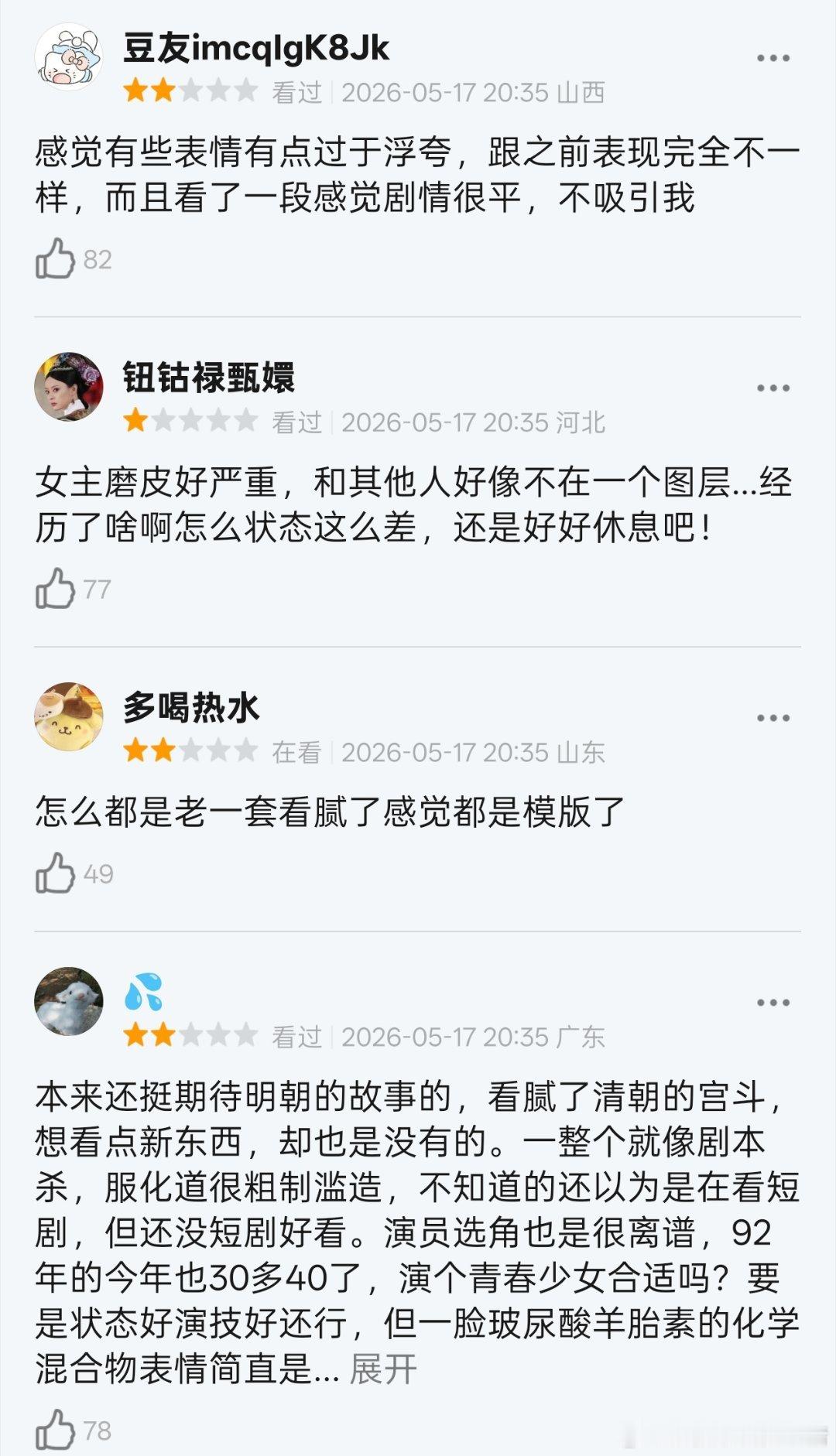Open overflow menu on 多喝热水's review

click(773, 718)
